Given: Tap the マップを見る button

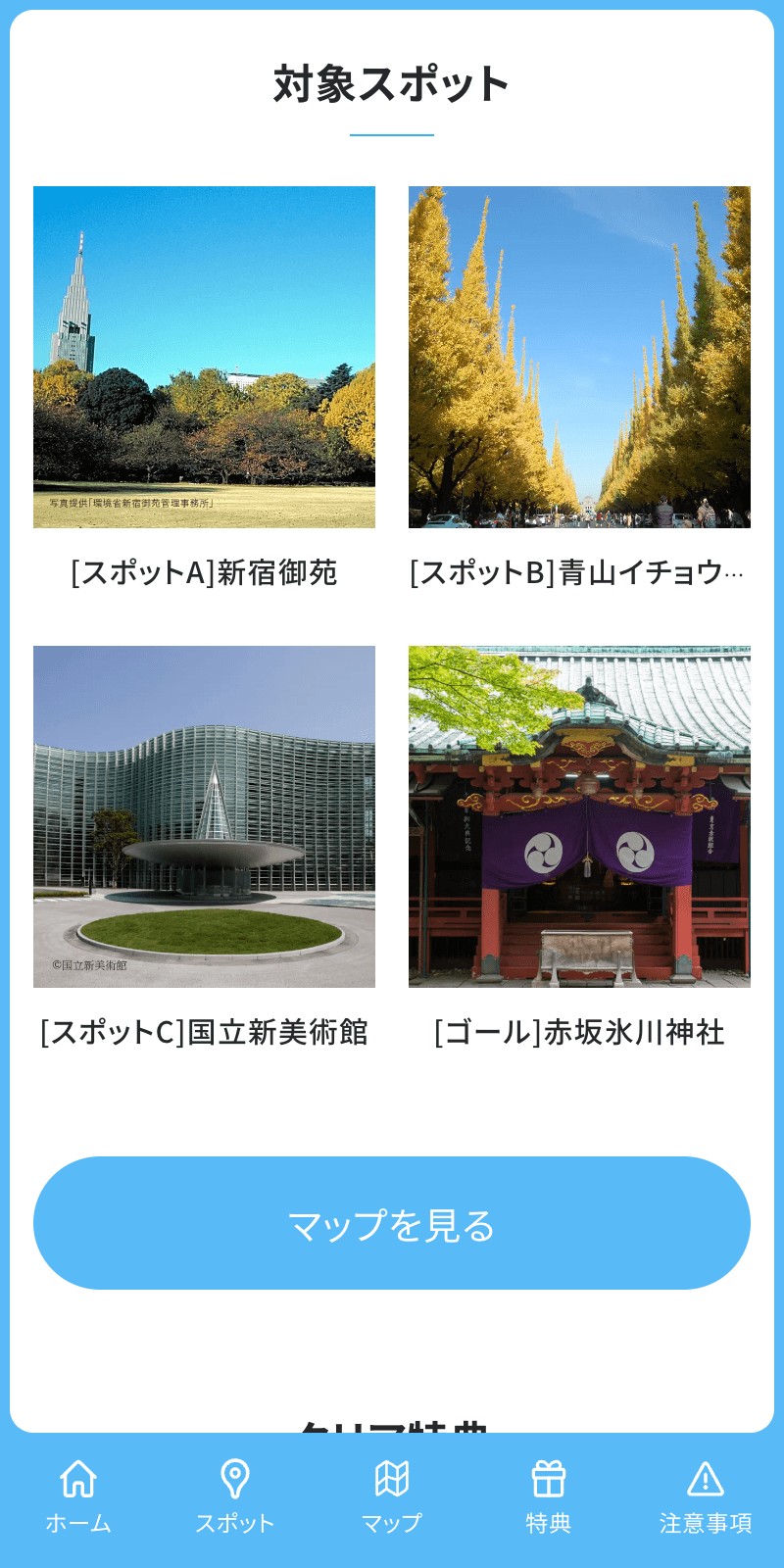Looking at the screenshot, I should coord(392,1223).
